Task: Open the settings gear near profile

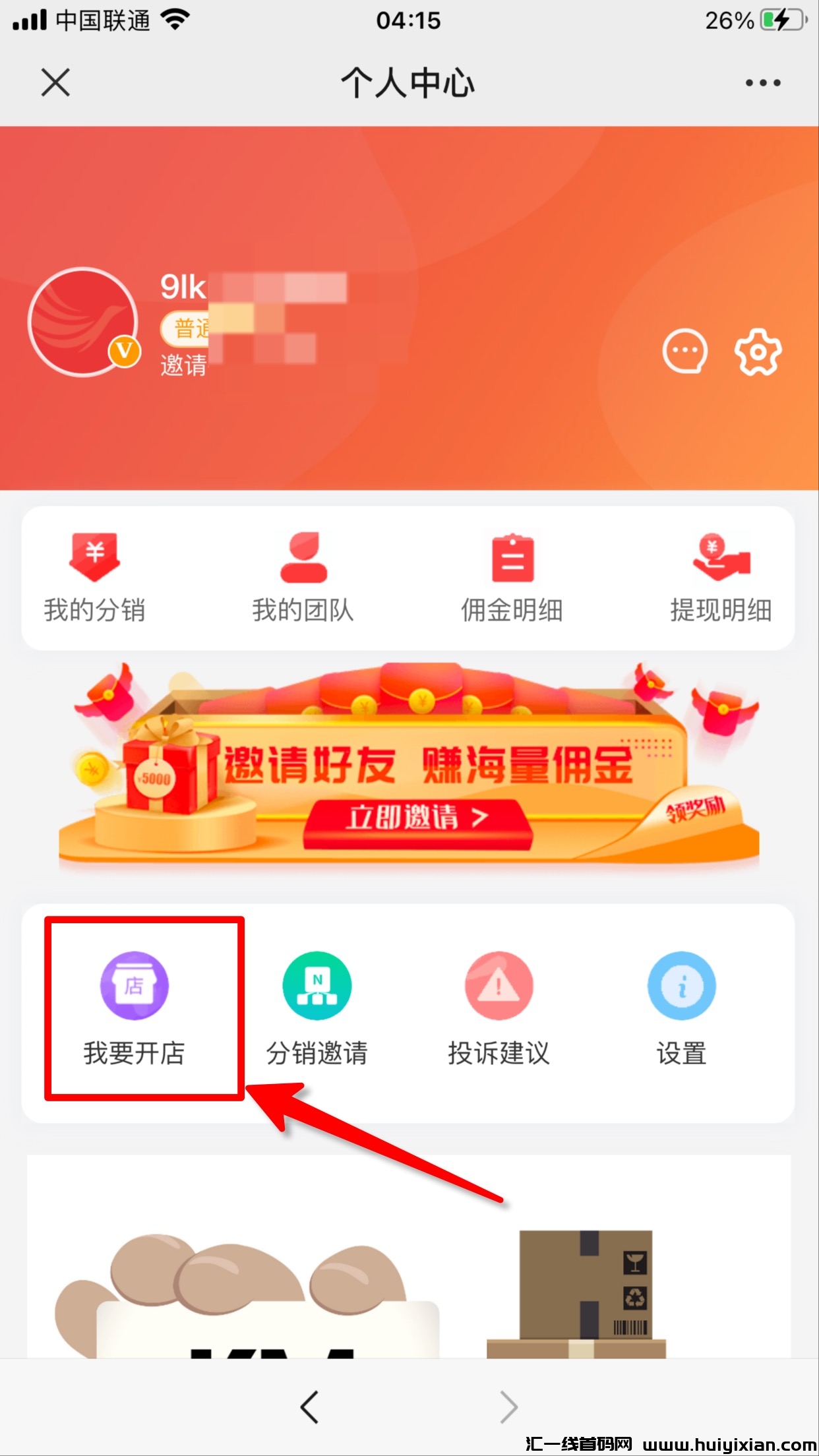Action: tap(760, 352)
